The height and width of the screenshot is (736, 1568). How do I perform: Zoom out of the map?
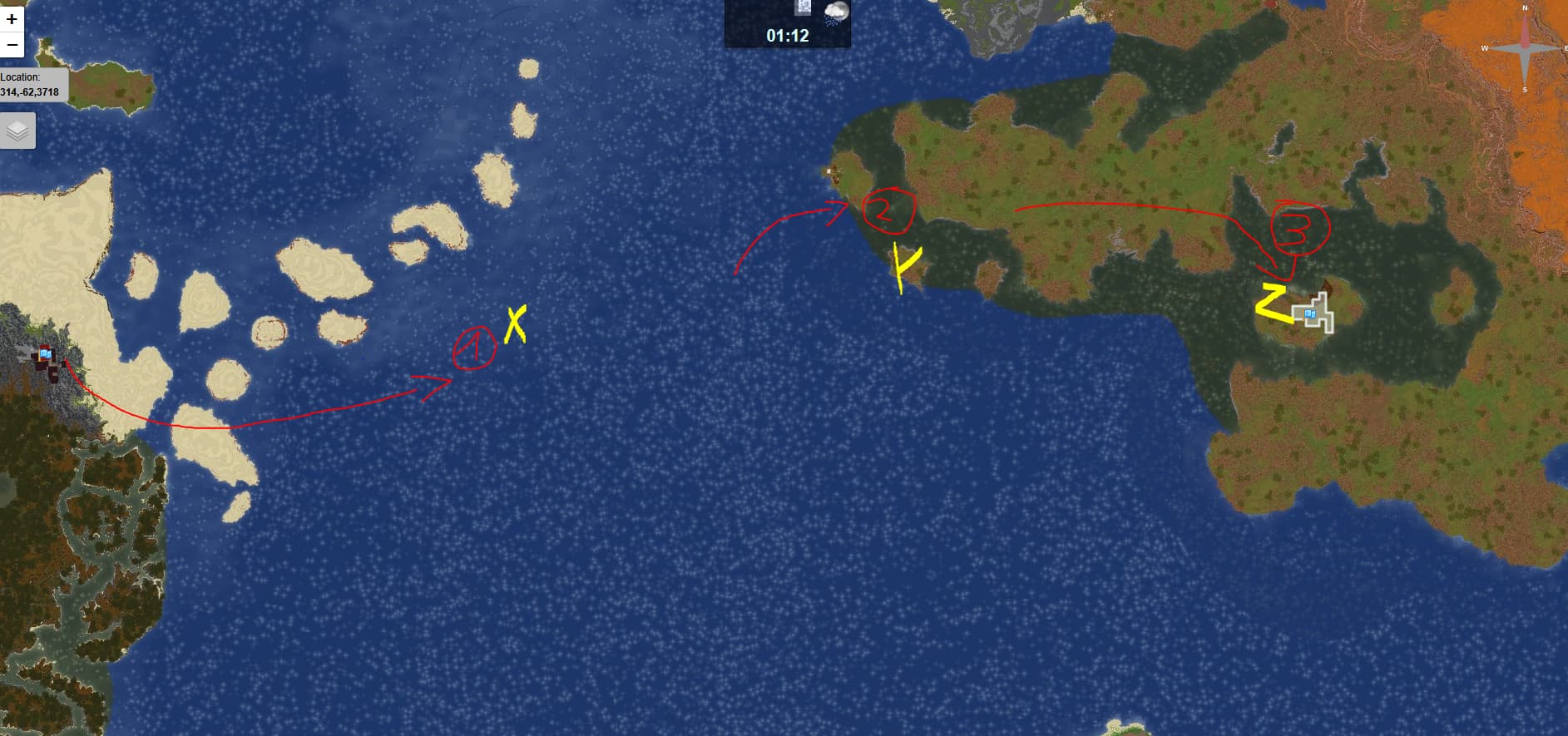11,44
